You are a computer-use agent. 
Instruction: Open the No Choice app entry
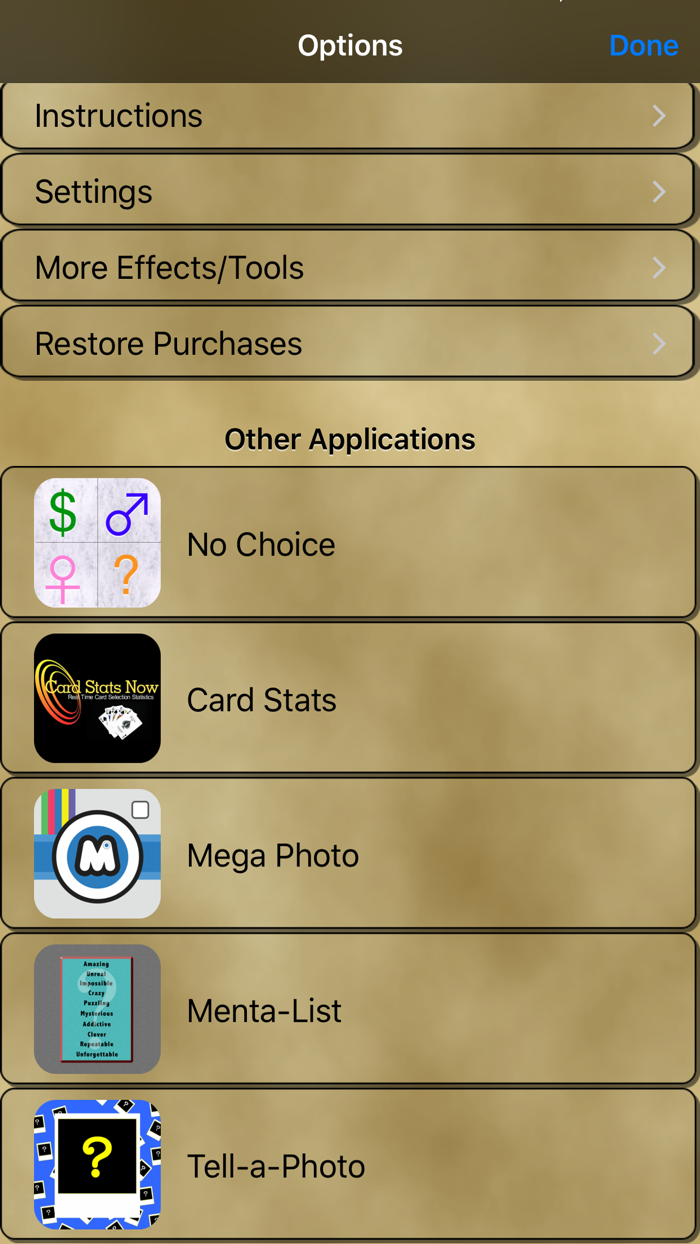point(347,543)
